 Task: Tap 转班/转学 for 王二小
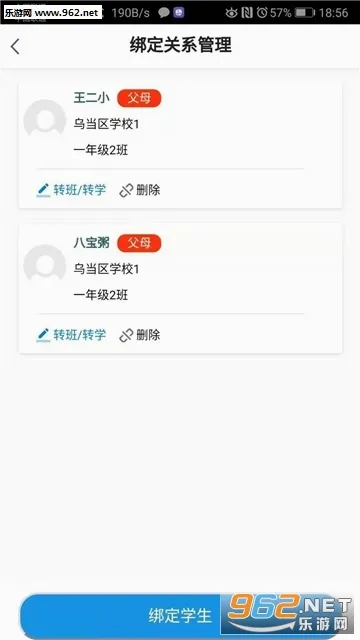[71, 190]
